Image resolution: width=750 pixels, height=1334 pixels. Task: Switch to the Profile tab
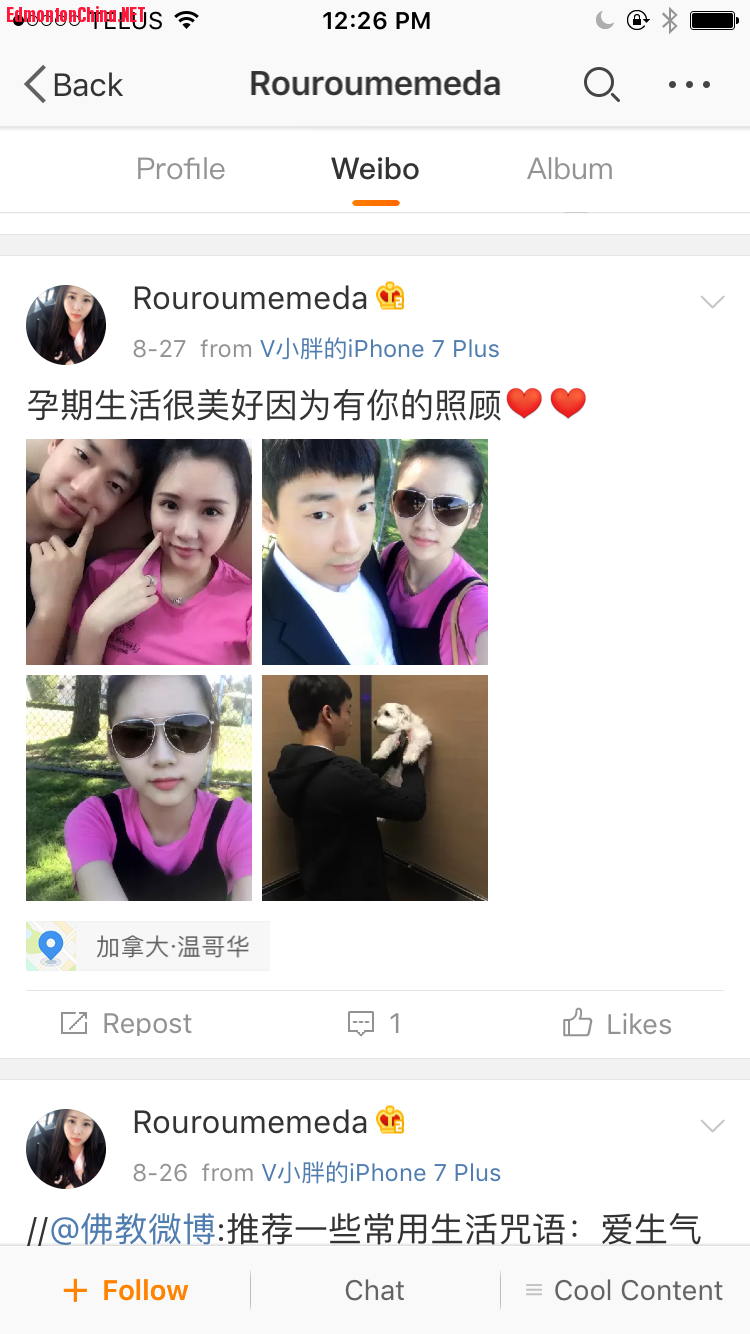pyautogui.click(x=180, y=169)
